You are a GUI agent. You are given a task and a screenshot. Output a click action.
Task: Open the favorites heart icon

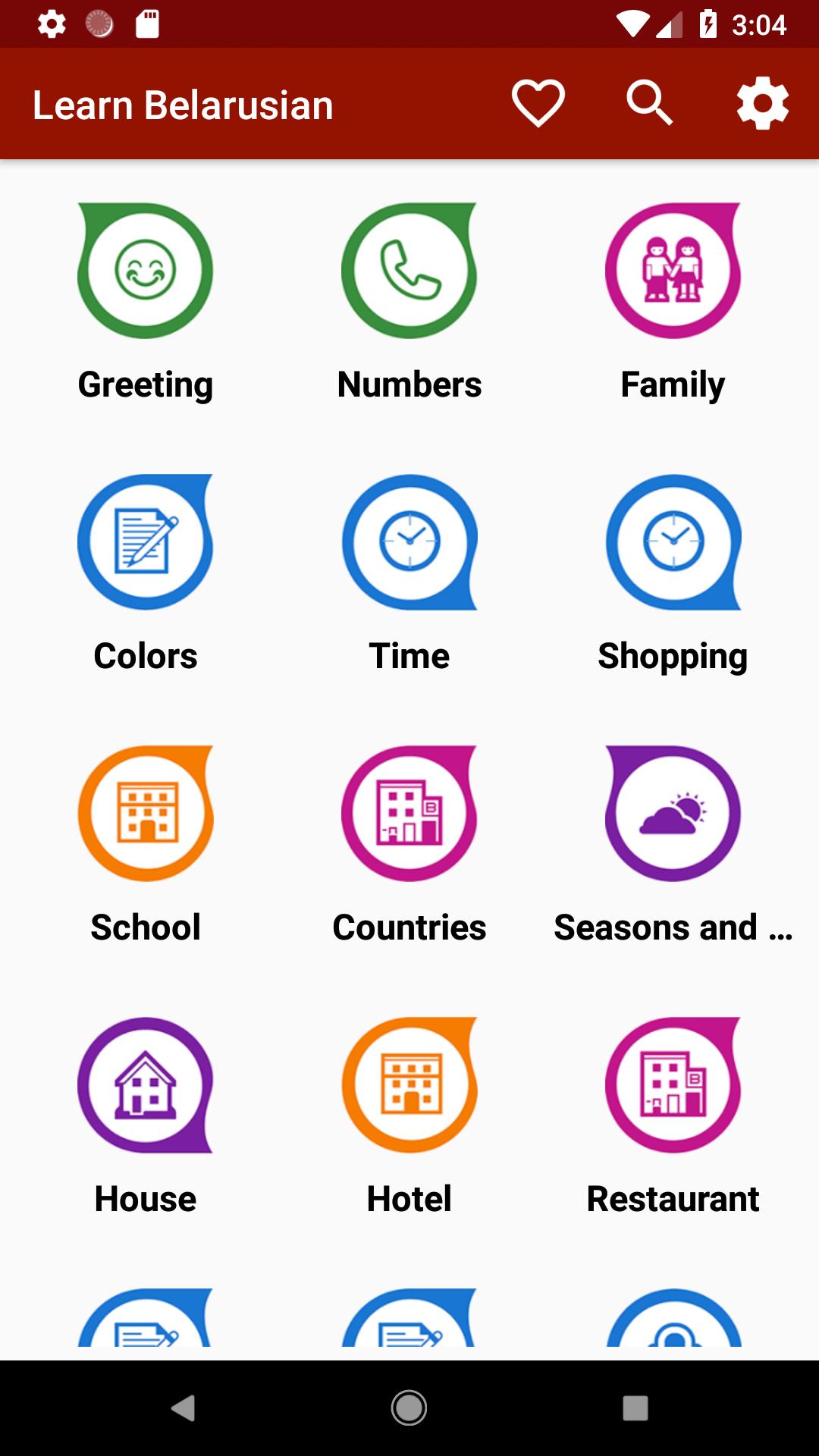pyautogui.click(x=538, y=104)
